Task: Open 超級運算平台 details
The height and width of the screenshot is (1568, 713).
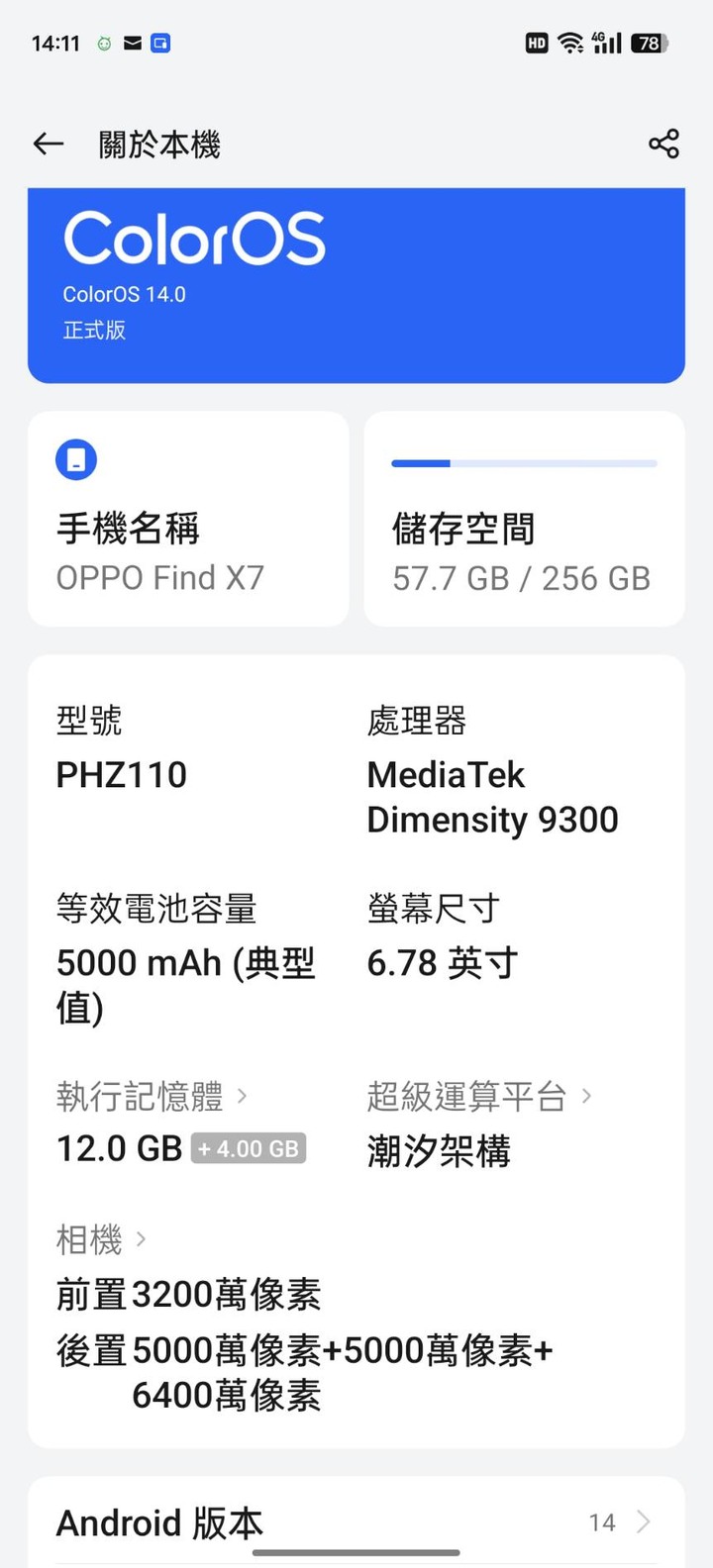Action: (479, 1097)
